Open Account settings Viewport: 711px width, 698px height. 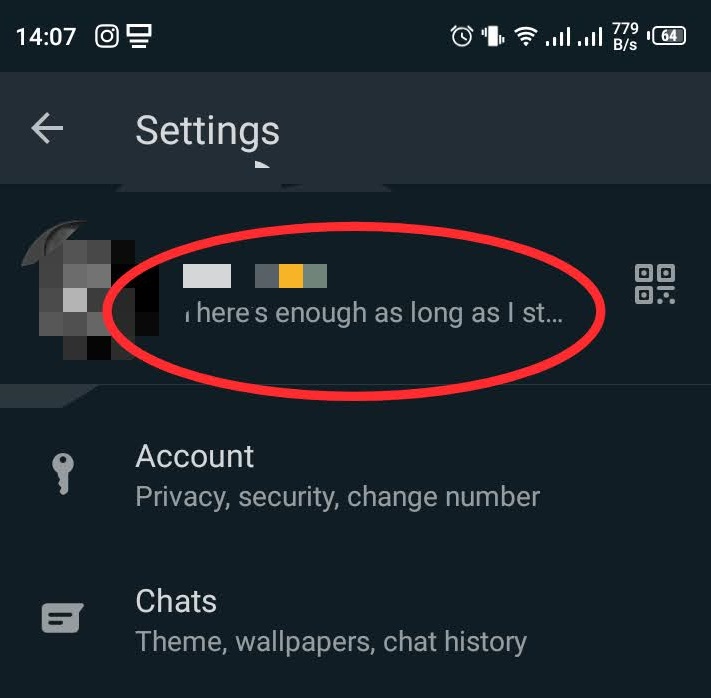[337, 475]
